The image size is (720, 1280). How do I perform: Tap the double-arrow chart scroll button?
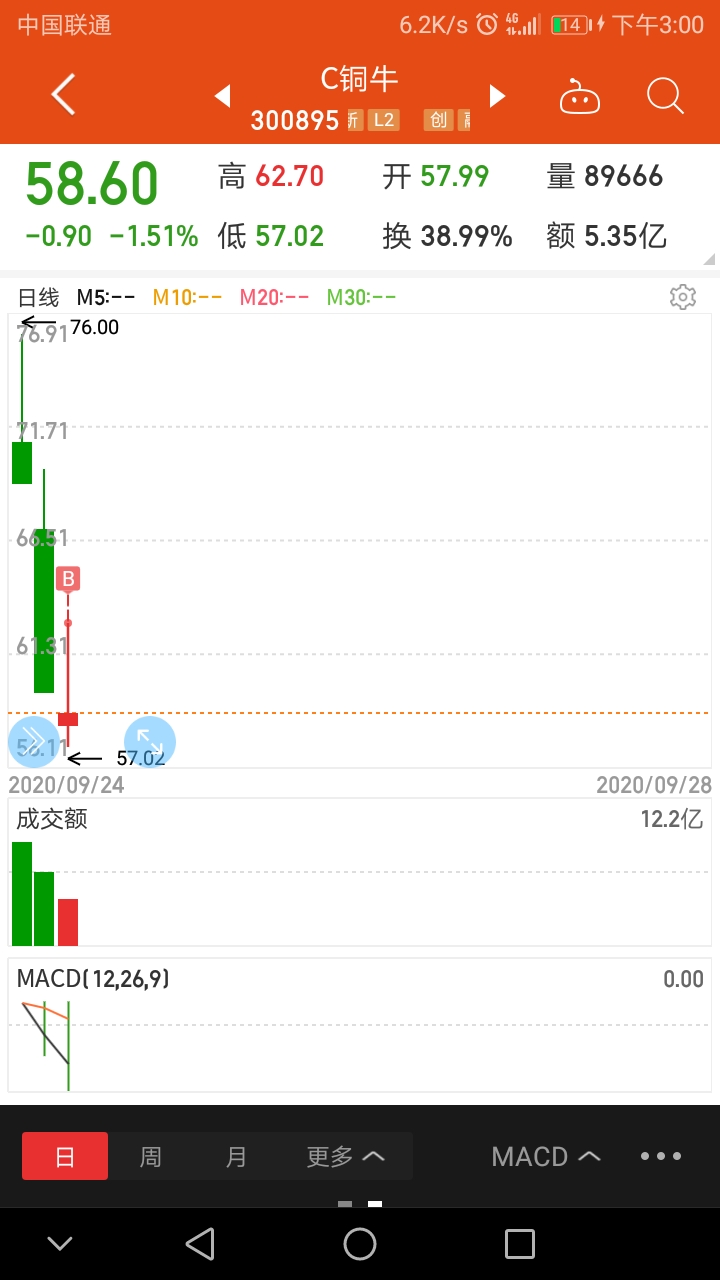tap(33, 742)
